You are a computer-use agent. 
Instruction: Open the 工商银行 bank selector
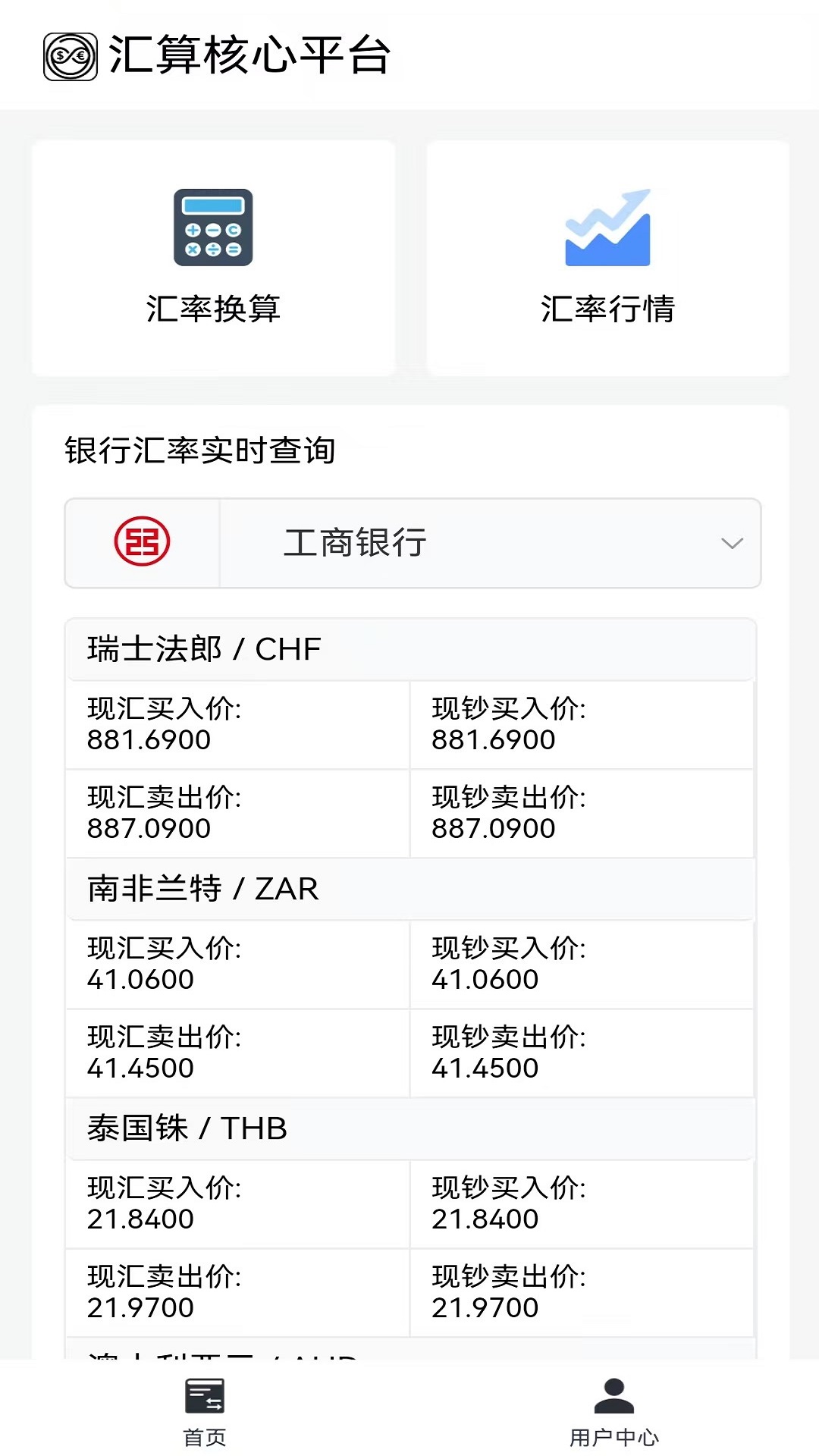[413, 543]
